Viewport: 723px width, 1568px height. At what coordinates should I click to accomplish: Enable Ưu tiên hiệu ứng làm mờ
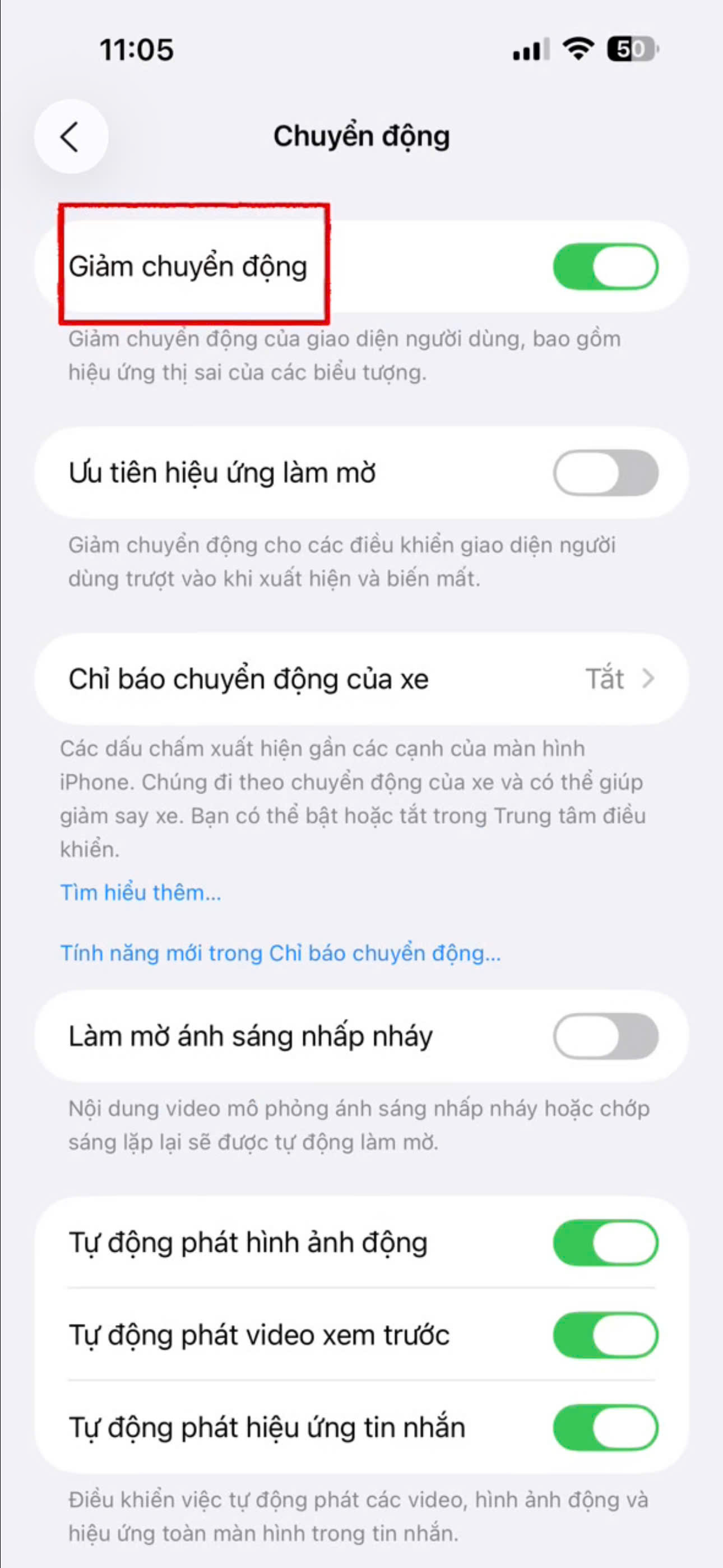click(605, 473)
